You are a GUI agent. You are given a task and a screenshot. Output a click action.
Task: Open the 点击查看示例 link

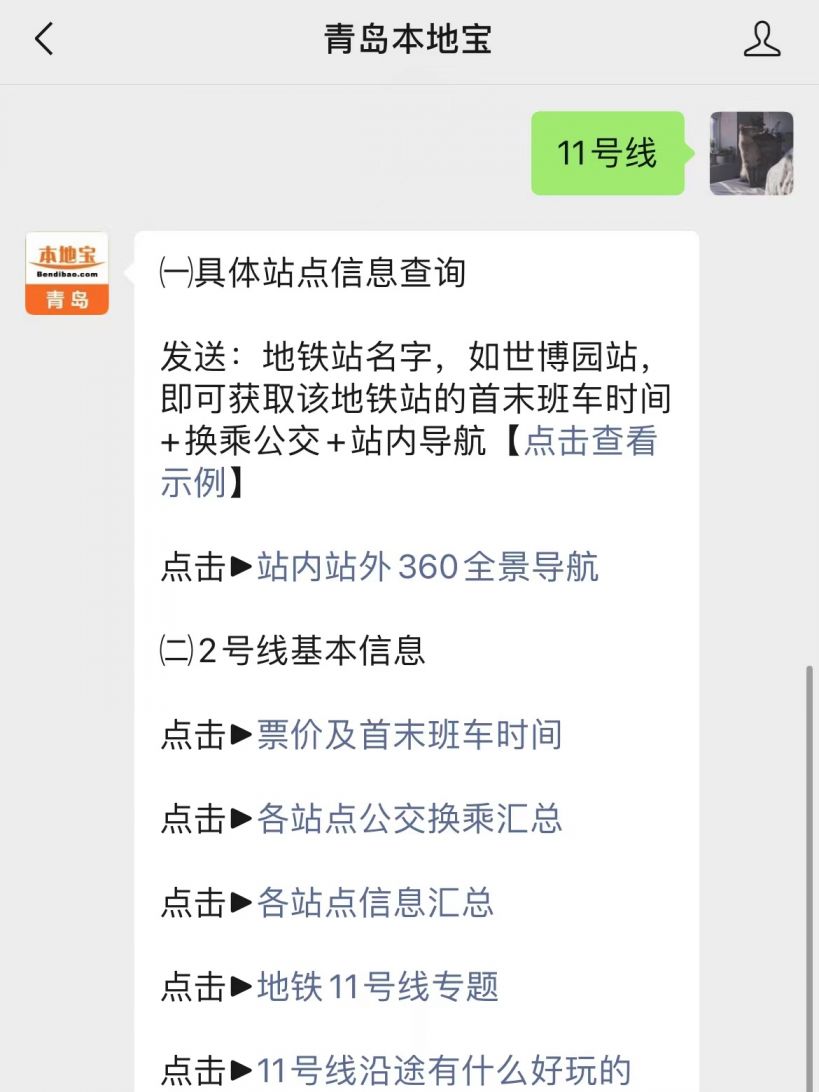[x=590, y=442]
